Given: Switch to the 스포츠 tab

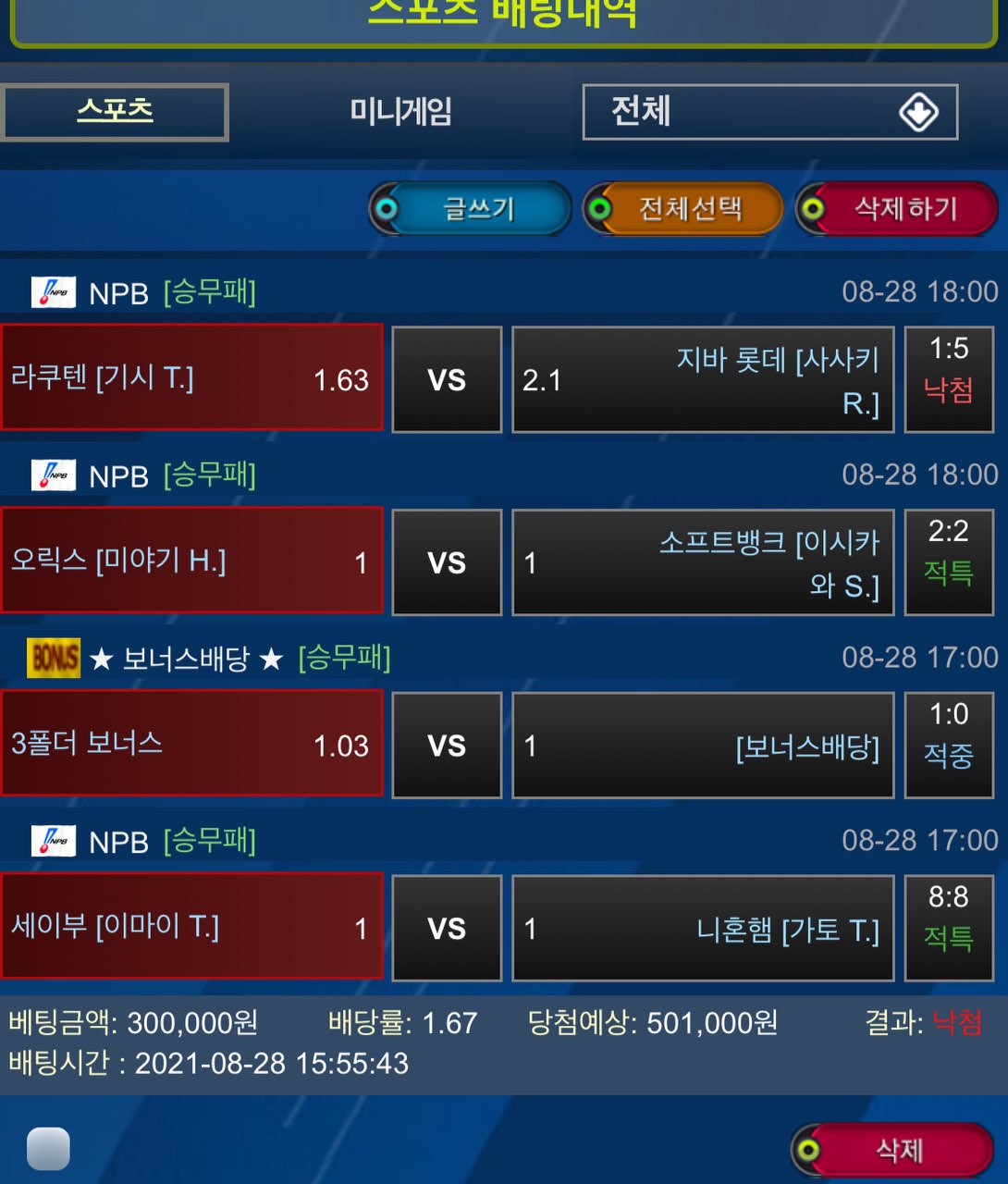Looking at the screenshot, I should [x=115, y=112].
